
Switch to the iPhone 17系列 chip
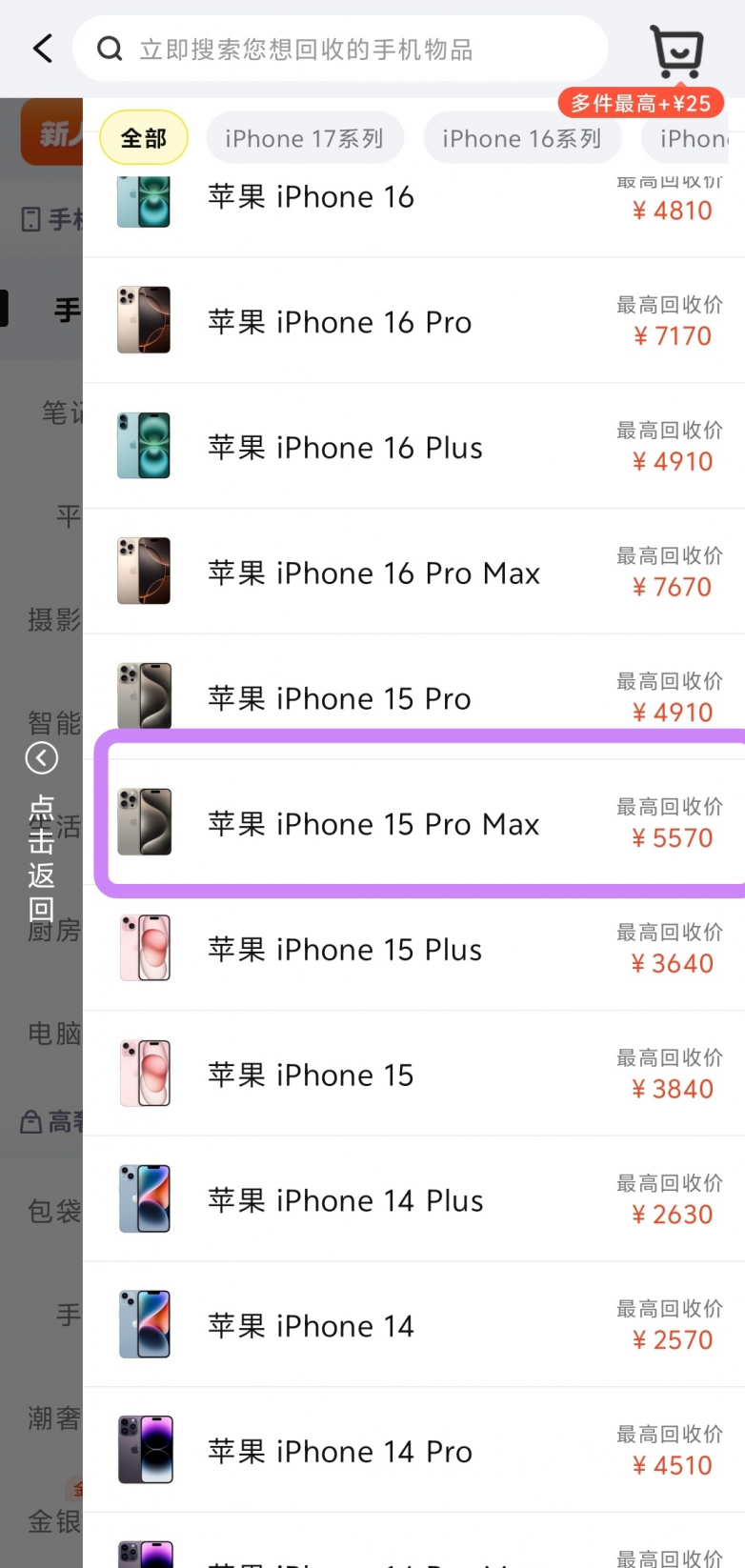click(x=304, y=138)
